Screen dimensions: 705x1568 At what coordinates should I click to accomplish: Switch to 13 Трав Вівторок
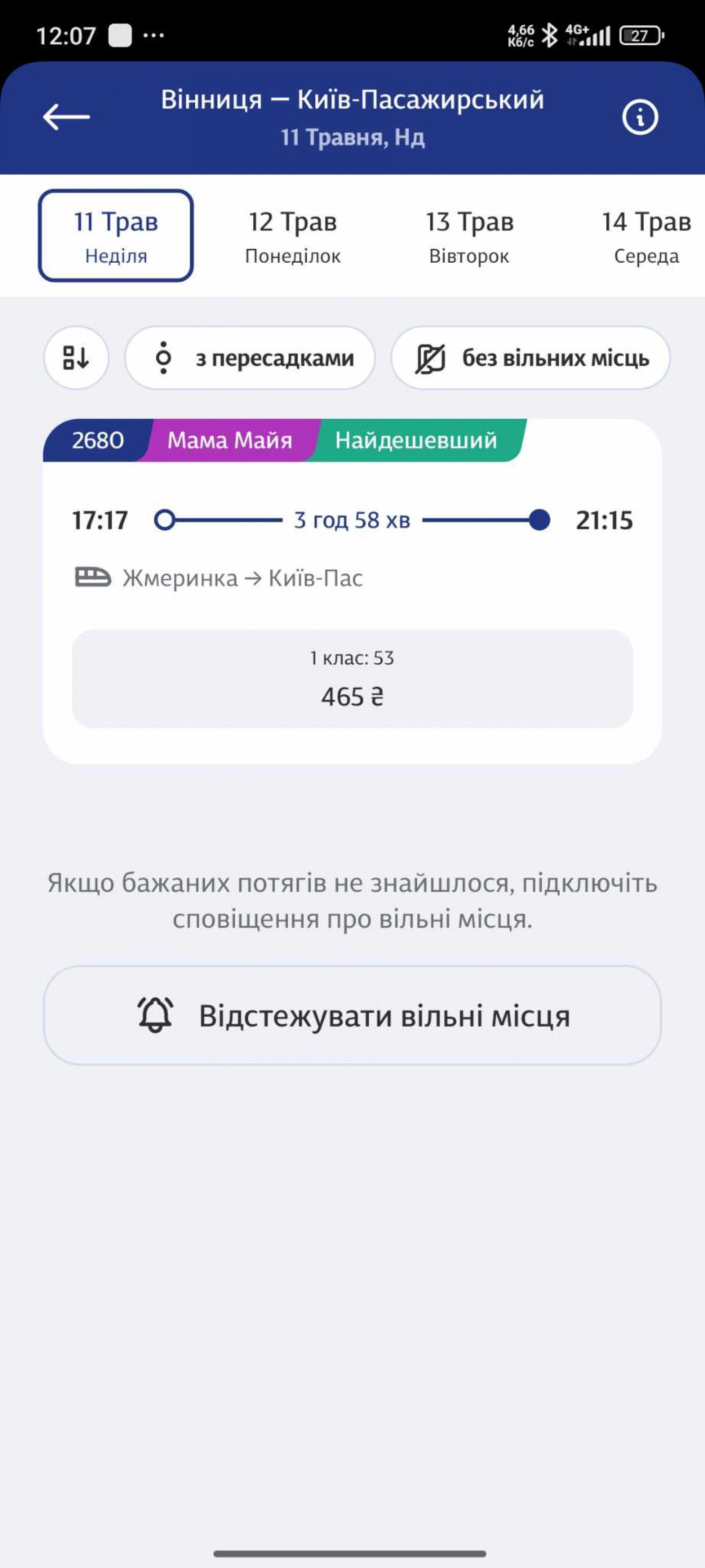click(x=469, y=235)
